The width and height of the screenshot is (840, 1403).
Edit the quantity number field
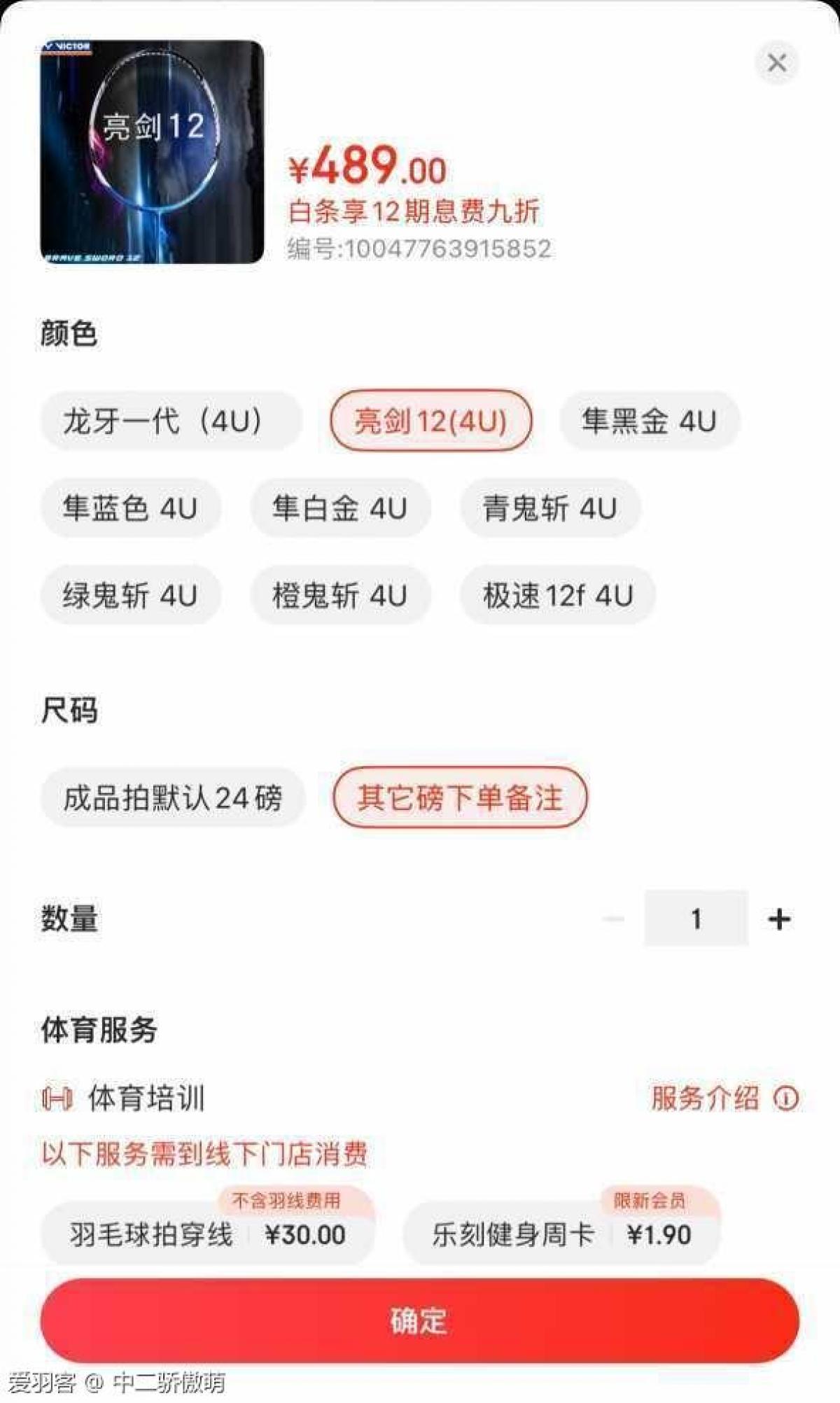696,919
